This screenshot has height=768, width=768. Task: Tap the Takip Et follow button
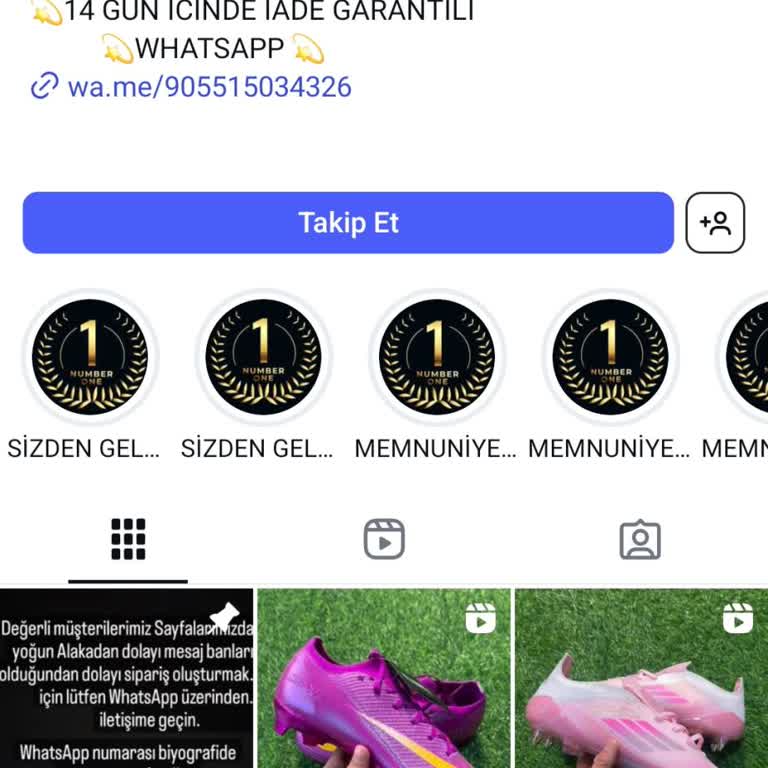pyautogui.click(x=348, y=223)
